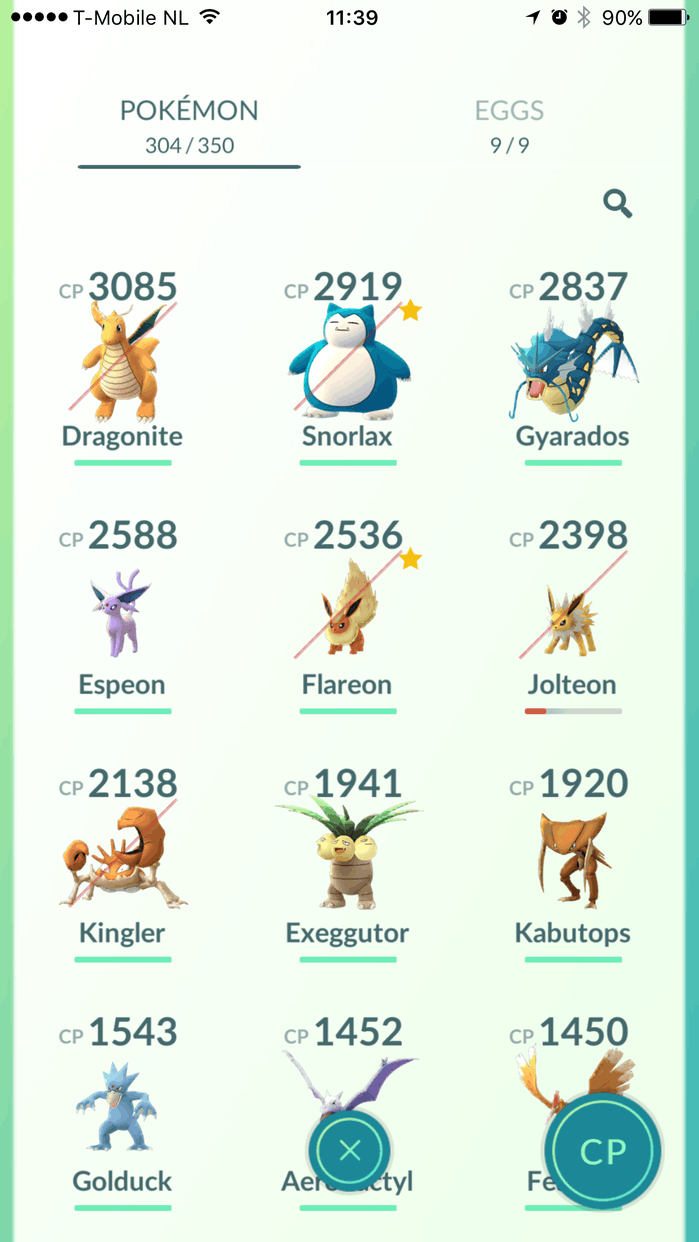Open Snorlax CP 2919

(x=348, y=368)
